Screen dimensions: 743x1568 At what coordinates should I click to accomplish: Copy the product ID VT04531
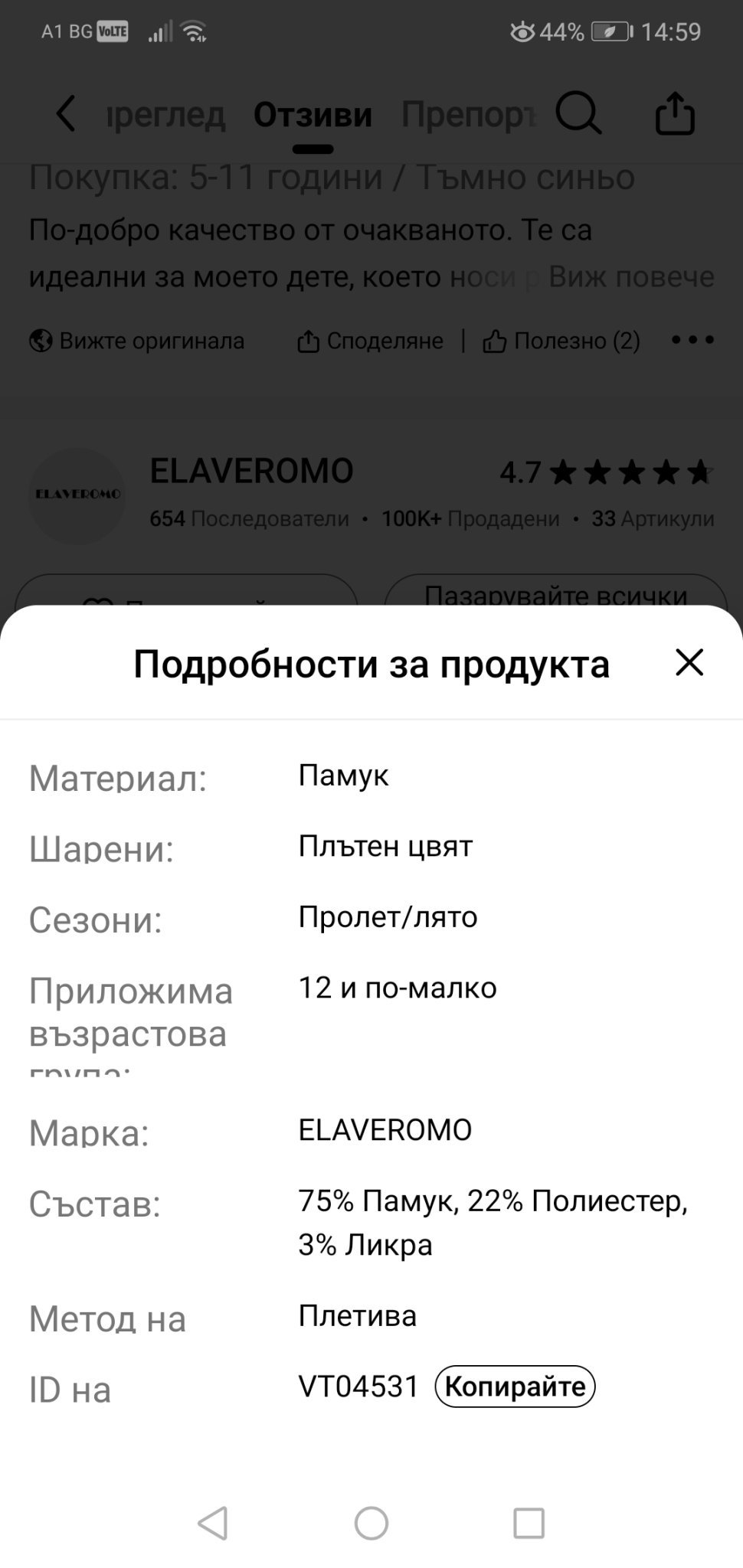pyautogui.click(x=515, y=1386)
